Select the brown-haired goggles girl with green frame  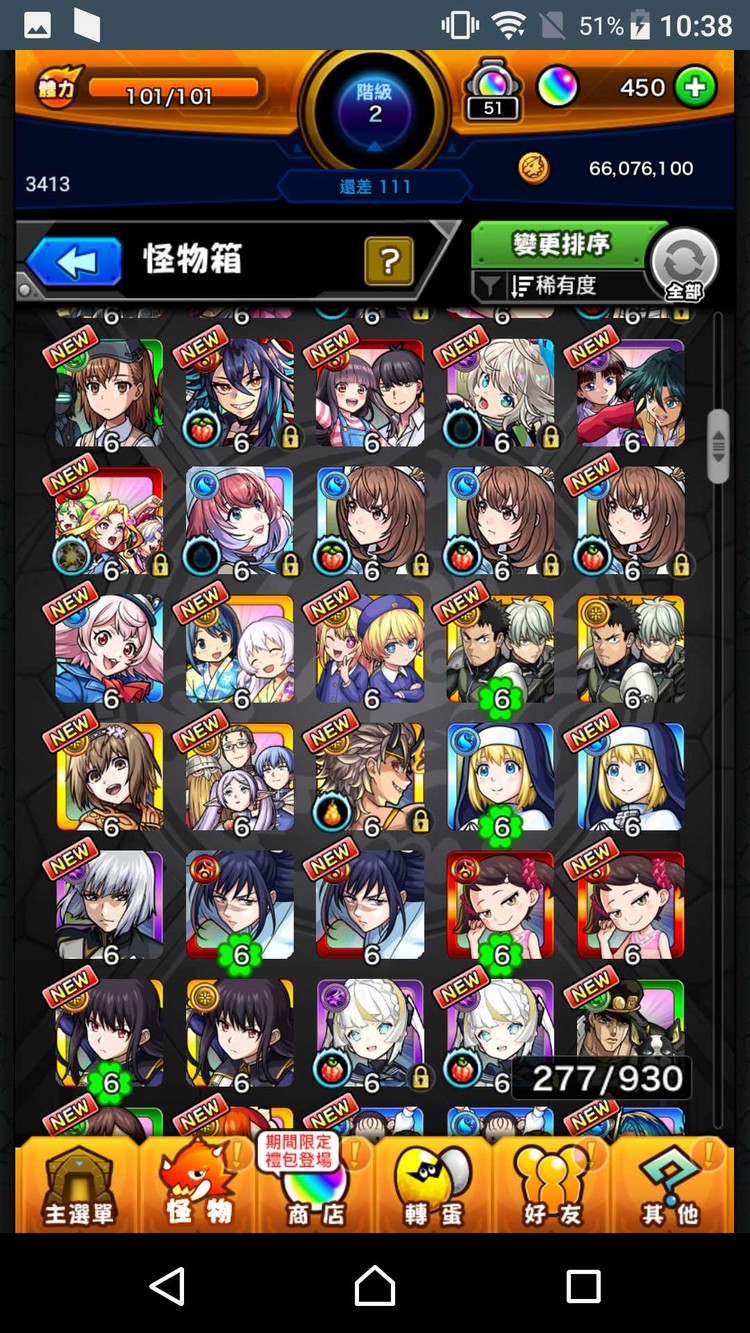(x=109, y=393)
